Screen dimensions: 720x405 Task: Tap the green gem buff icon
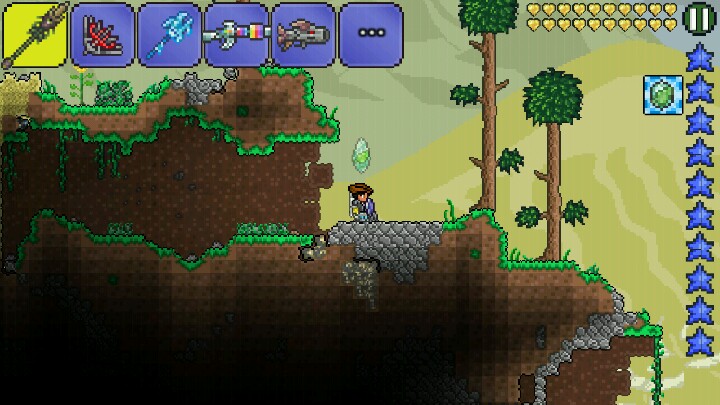663,96
